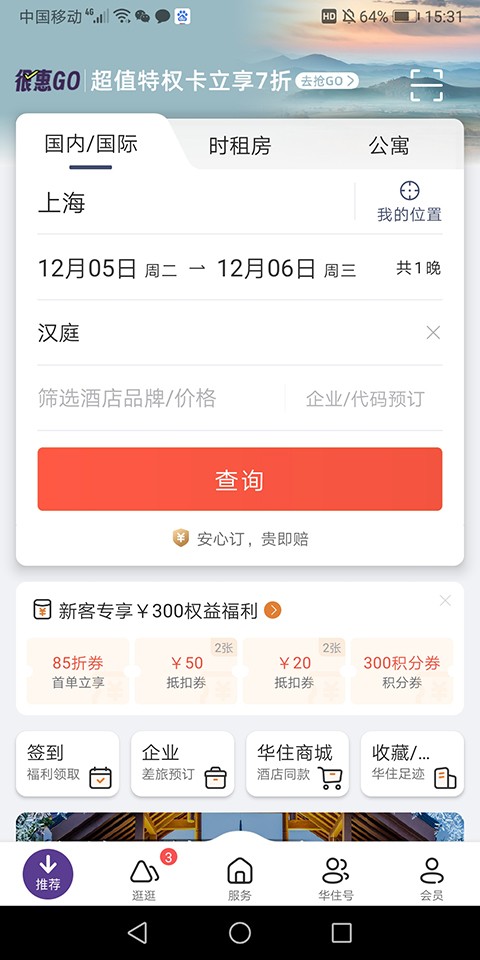Open the scan code icon
The height and width of the screenshot is (960, 480).
tap(426, 85)
